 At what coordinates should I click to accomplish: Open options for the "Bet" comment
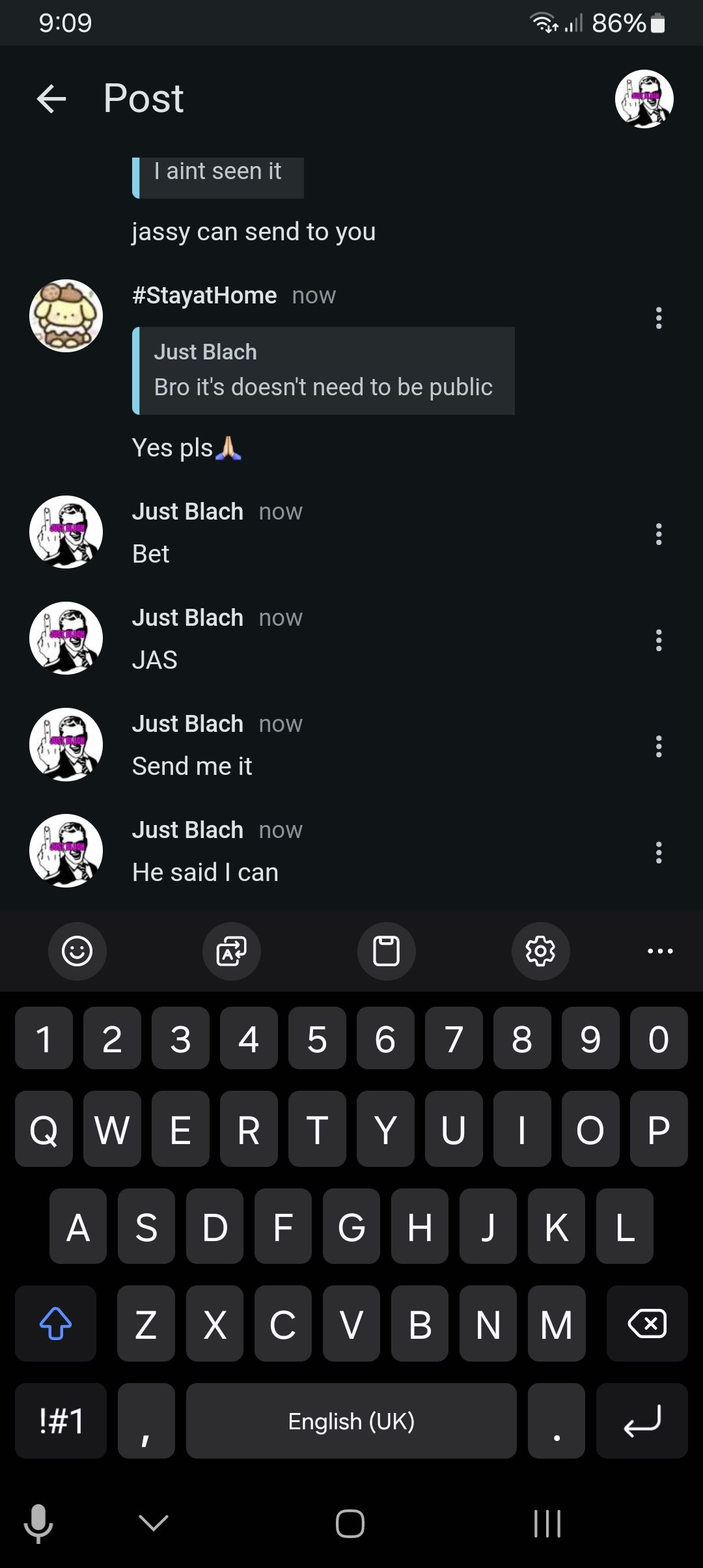click(x=659, y=534)
